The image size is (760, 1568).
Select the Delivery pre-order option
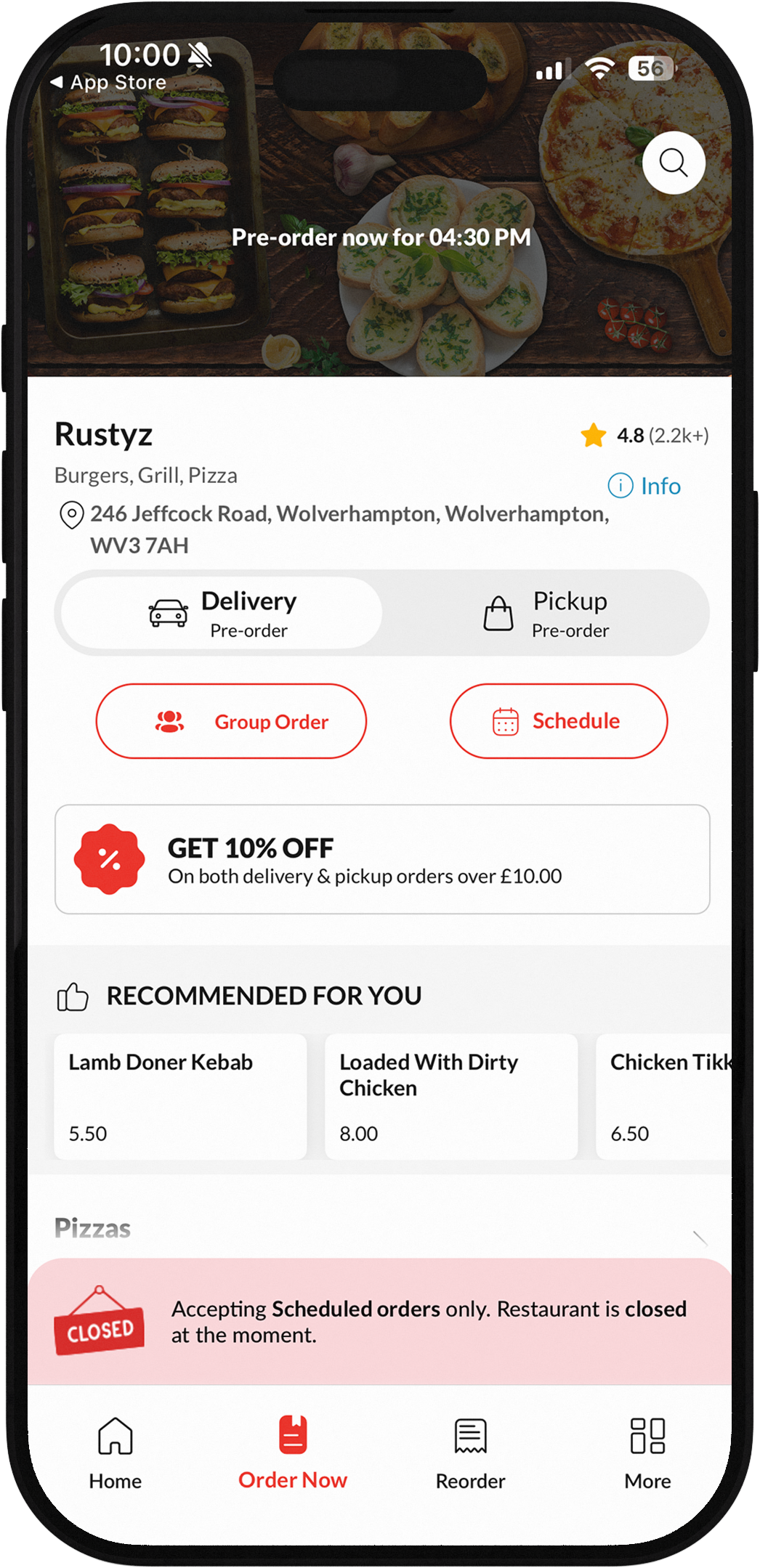pos(222,613)
